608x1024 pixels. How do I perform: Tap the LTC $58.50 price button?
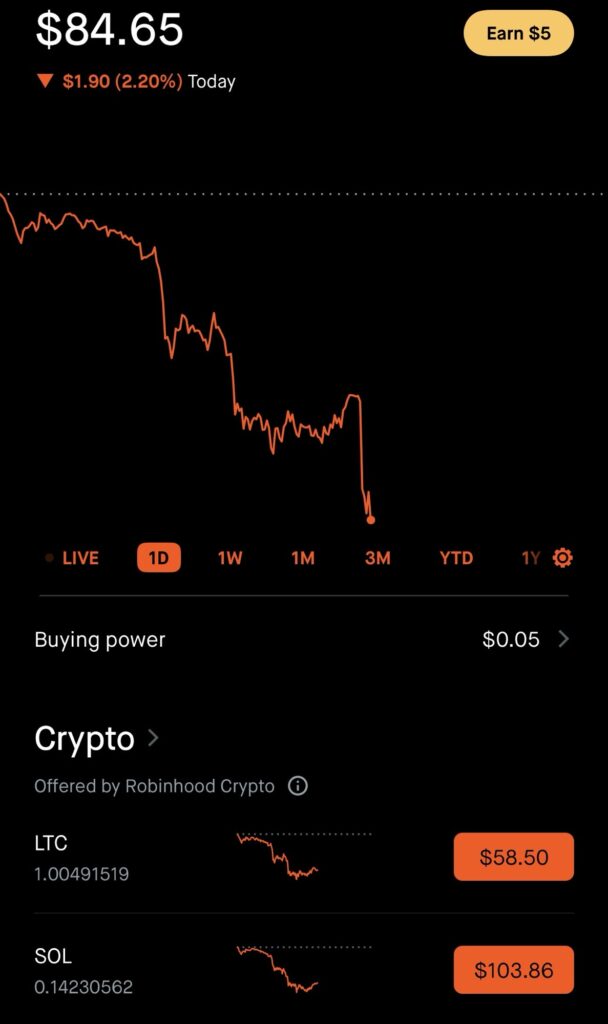(513, 857)
